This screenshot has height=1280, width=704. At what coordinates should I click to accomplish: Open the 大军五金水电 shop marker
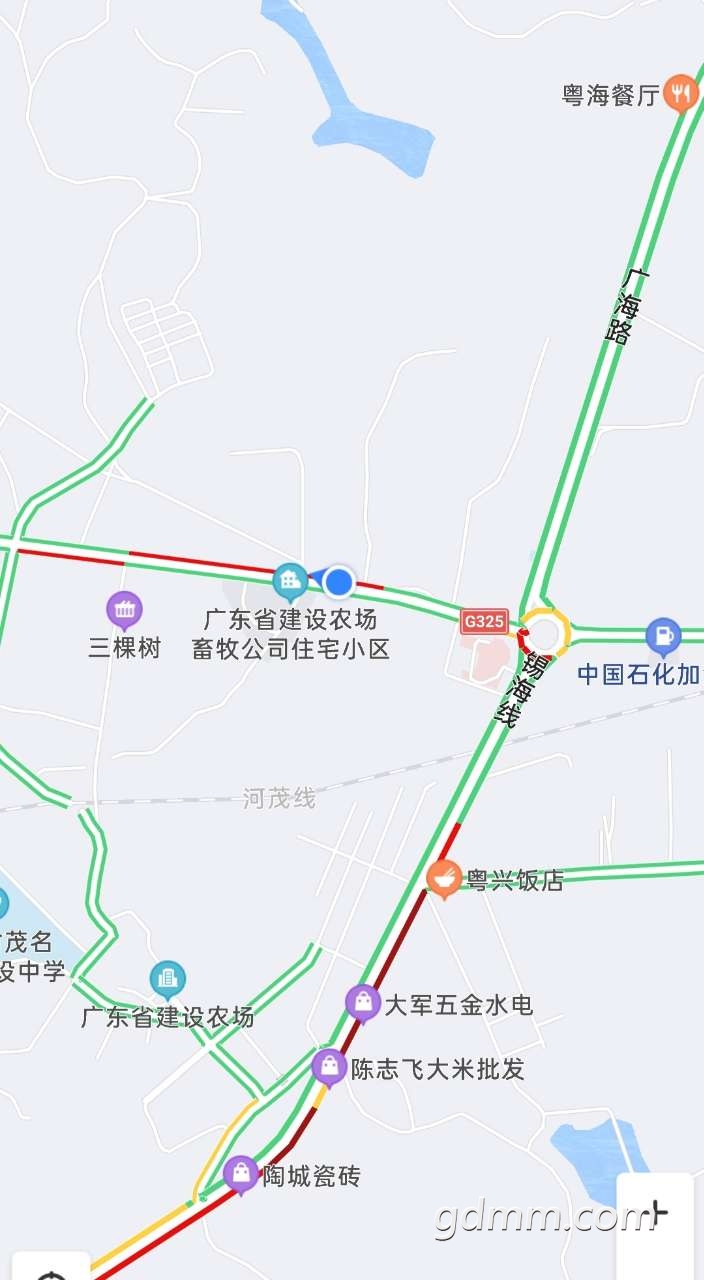pyautogui.click(x=363, y=1002)
